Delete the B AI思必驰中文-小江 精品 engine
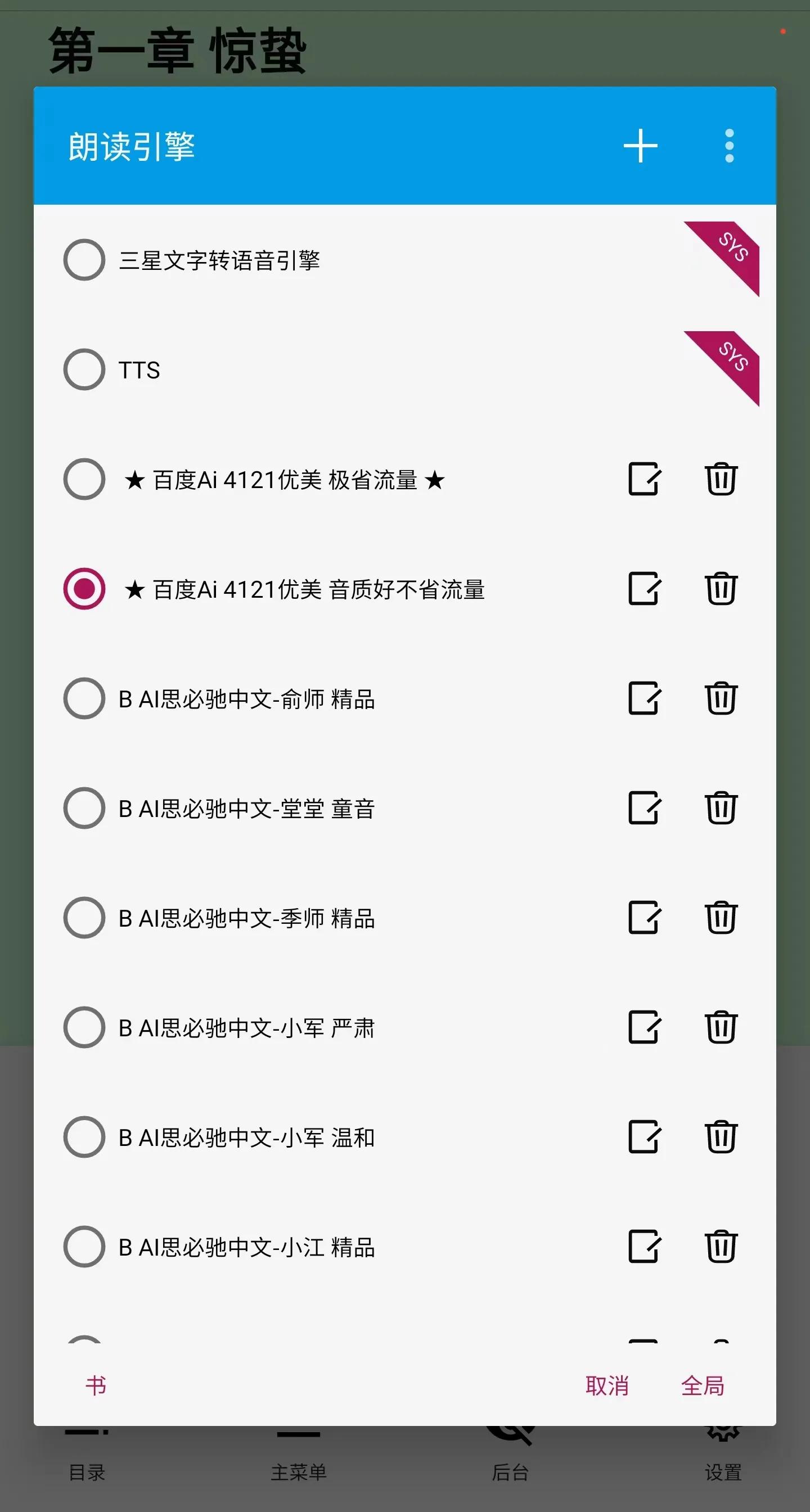The height and width of the screenshot is (1512, 810). [721, 1247]
